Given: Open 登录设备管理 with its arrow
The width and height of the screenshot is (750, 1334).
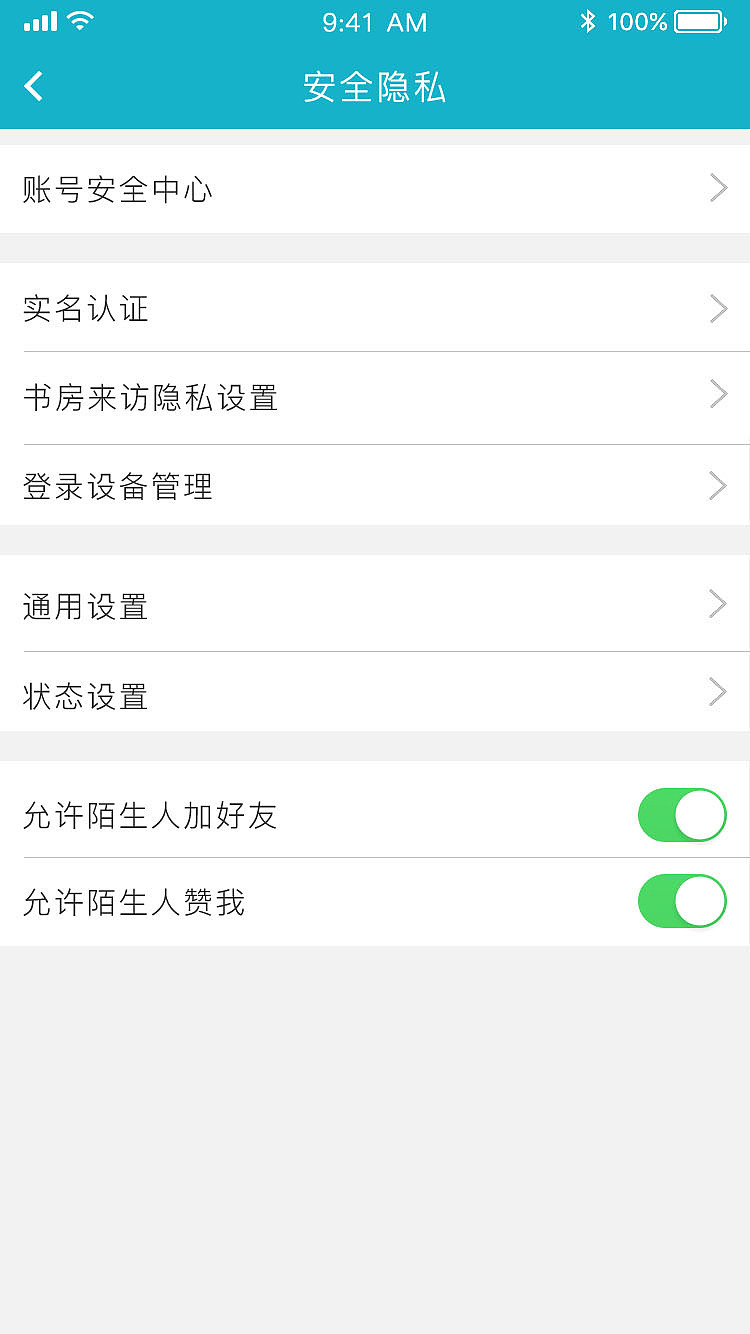Looking at the screenshot, I should [718, 486].
